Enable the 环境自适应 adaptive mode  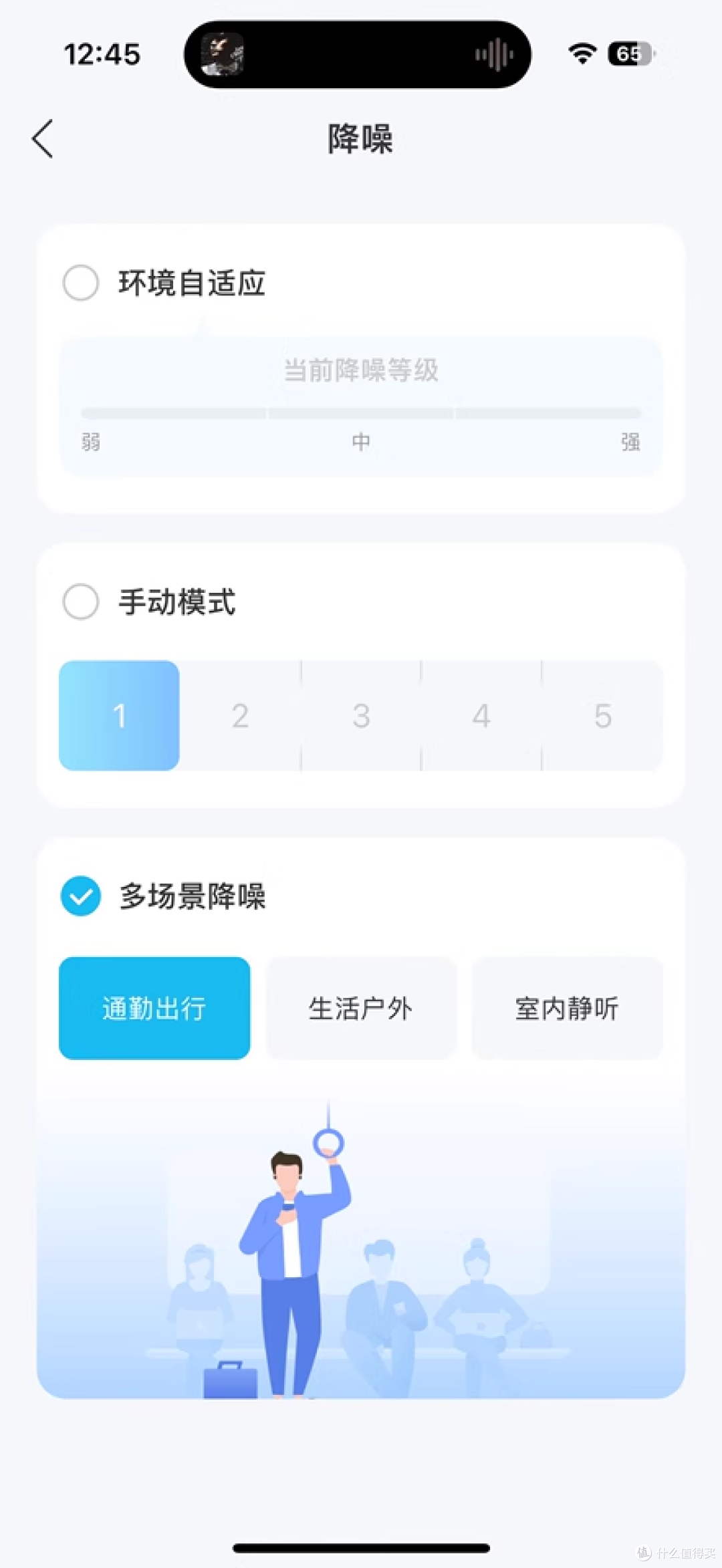(80, 283)
